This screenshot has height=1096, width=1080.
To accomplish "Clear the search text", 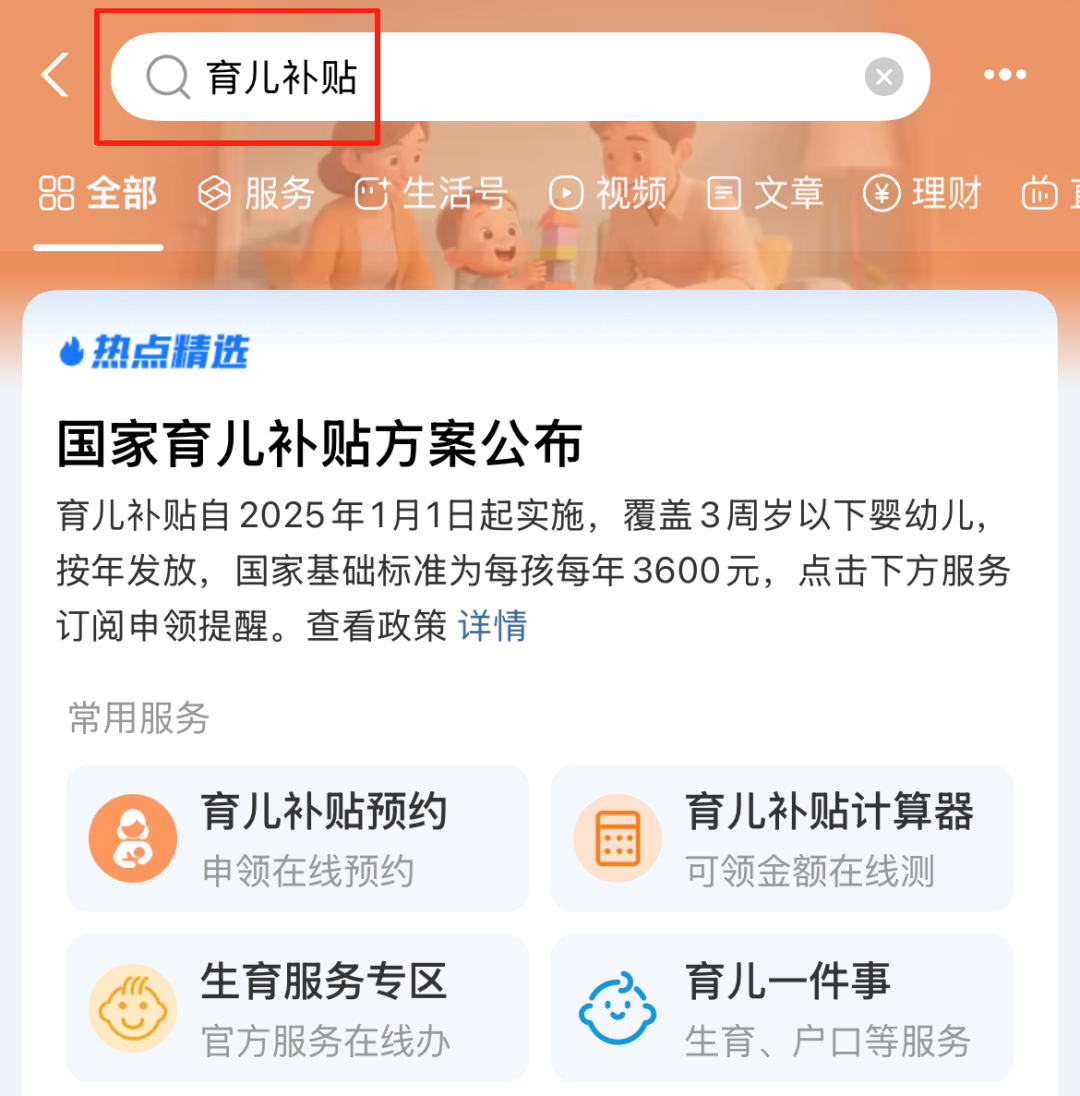I will [883, 77].
